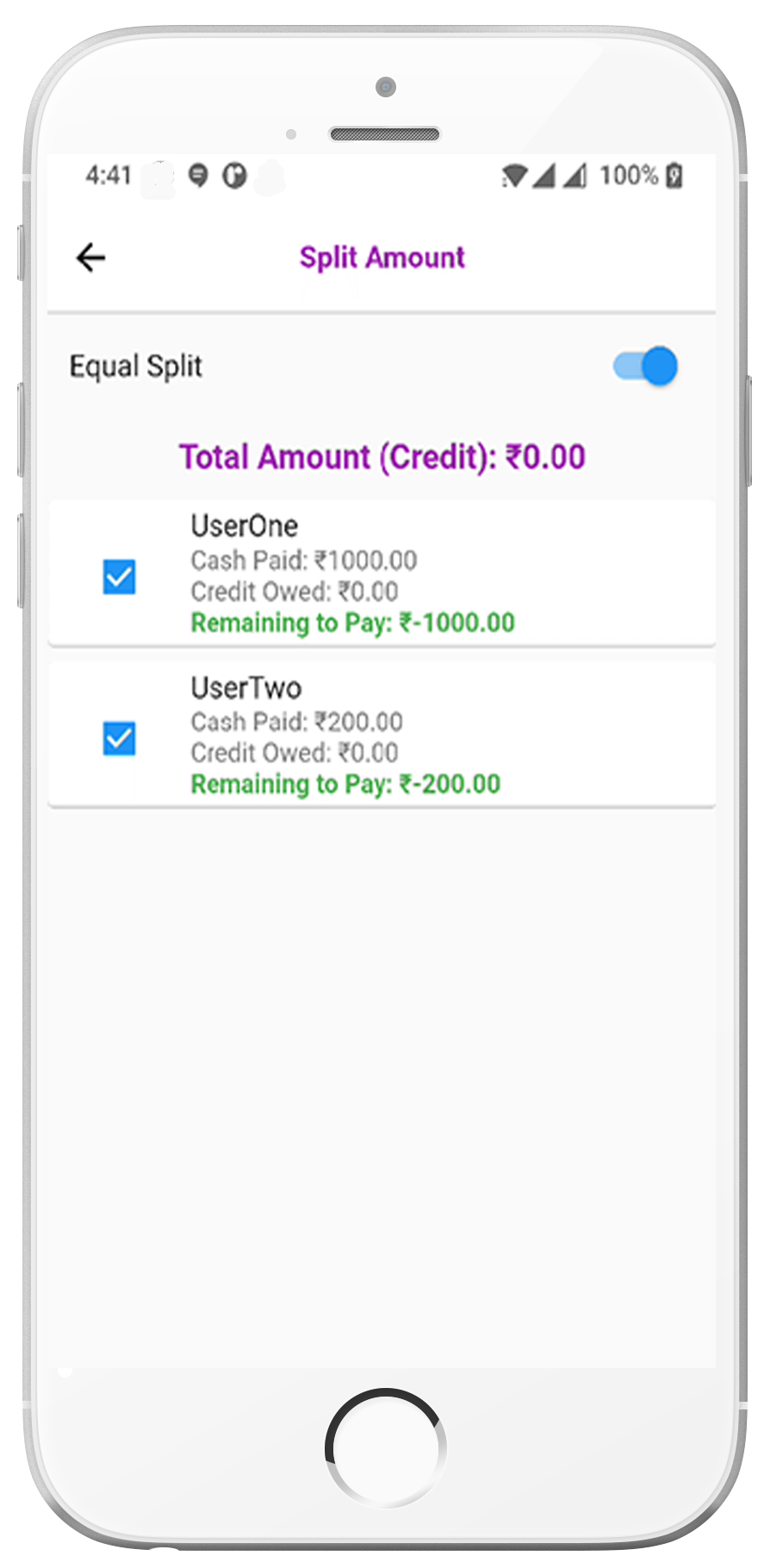Turn off the Equal Split switch
The width and height of the screenshot is (764, 1568).
646,367
